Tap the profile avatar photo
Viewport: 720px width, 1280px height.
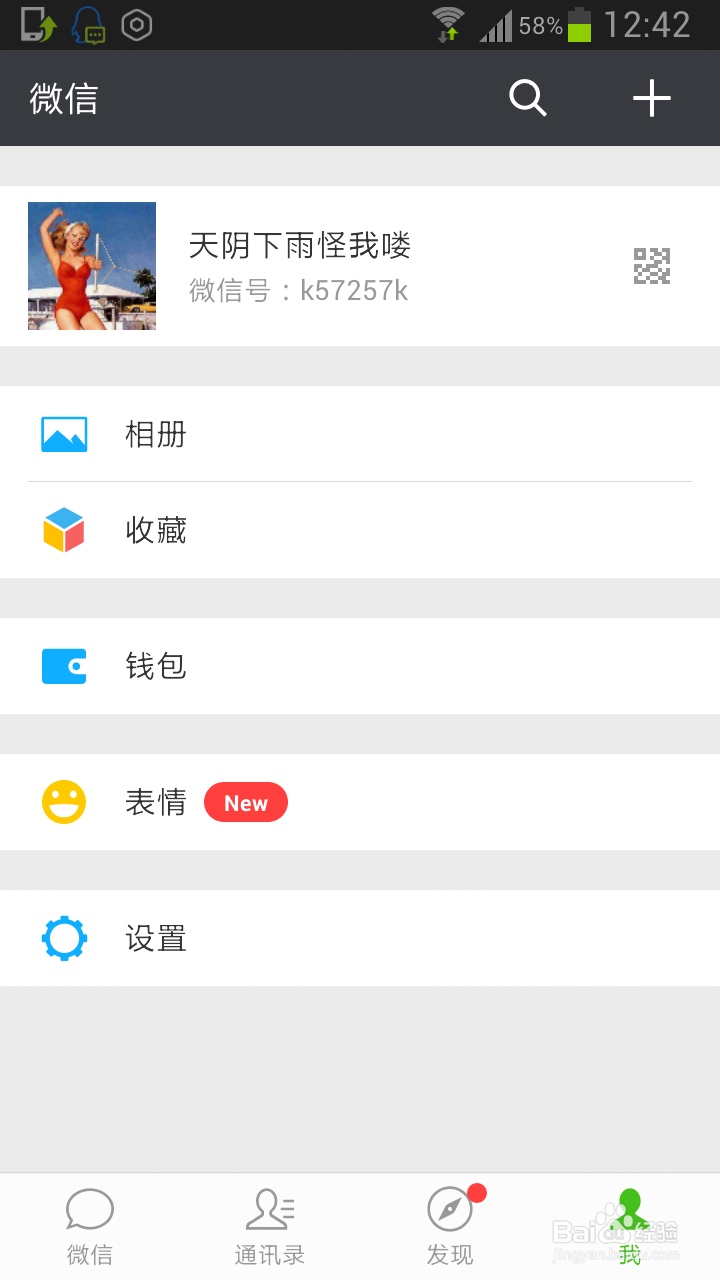(x=91, y=266)
